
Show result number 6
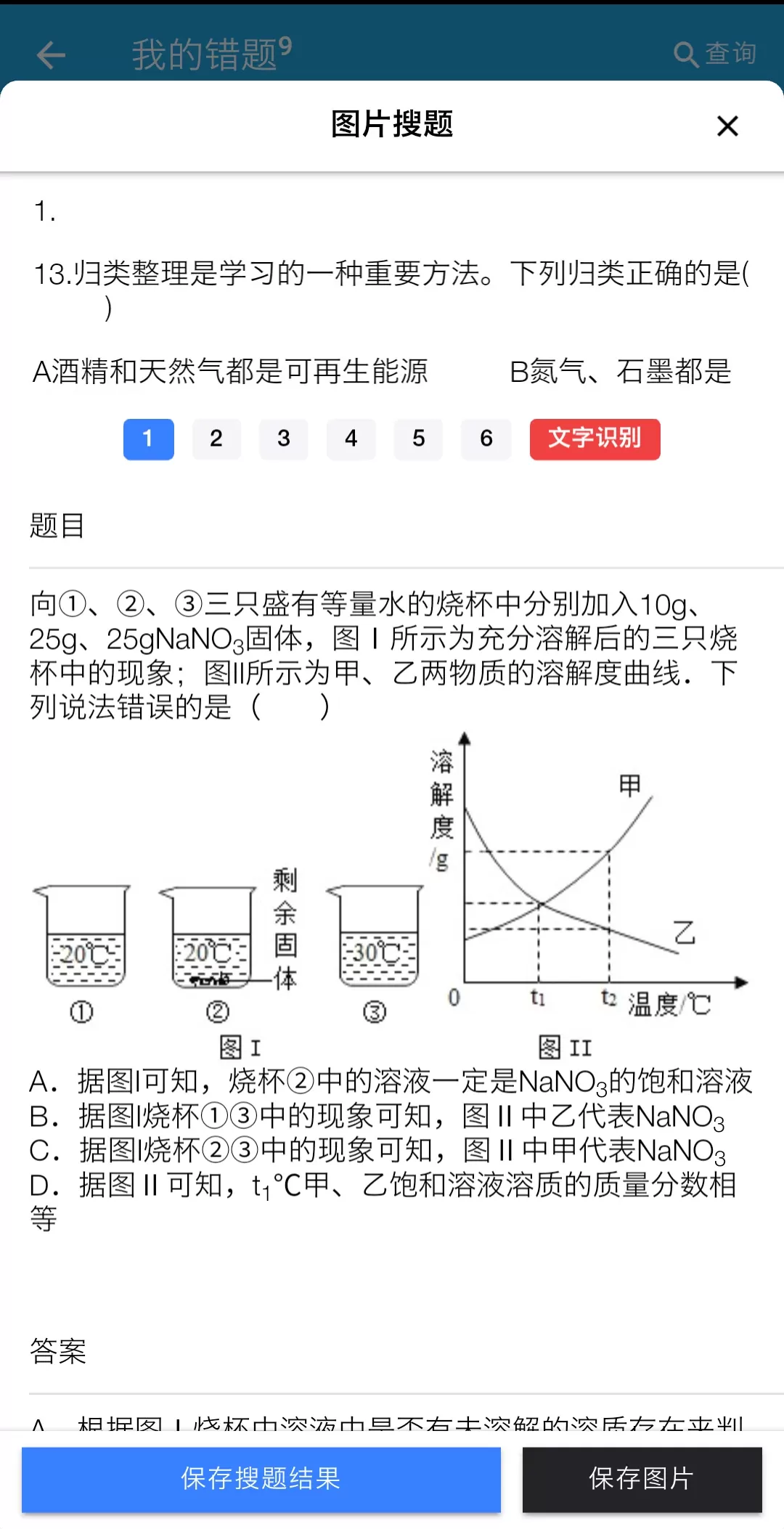click(x=486, y=439)
